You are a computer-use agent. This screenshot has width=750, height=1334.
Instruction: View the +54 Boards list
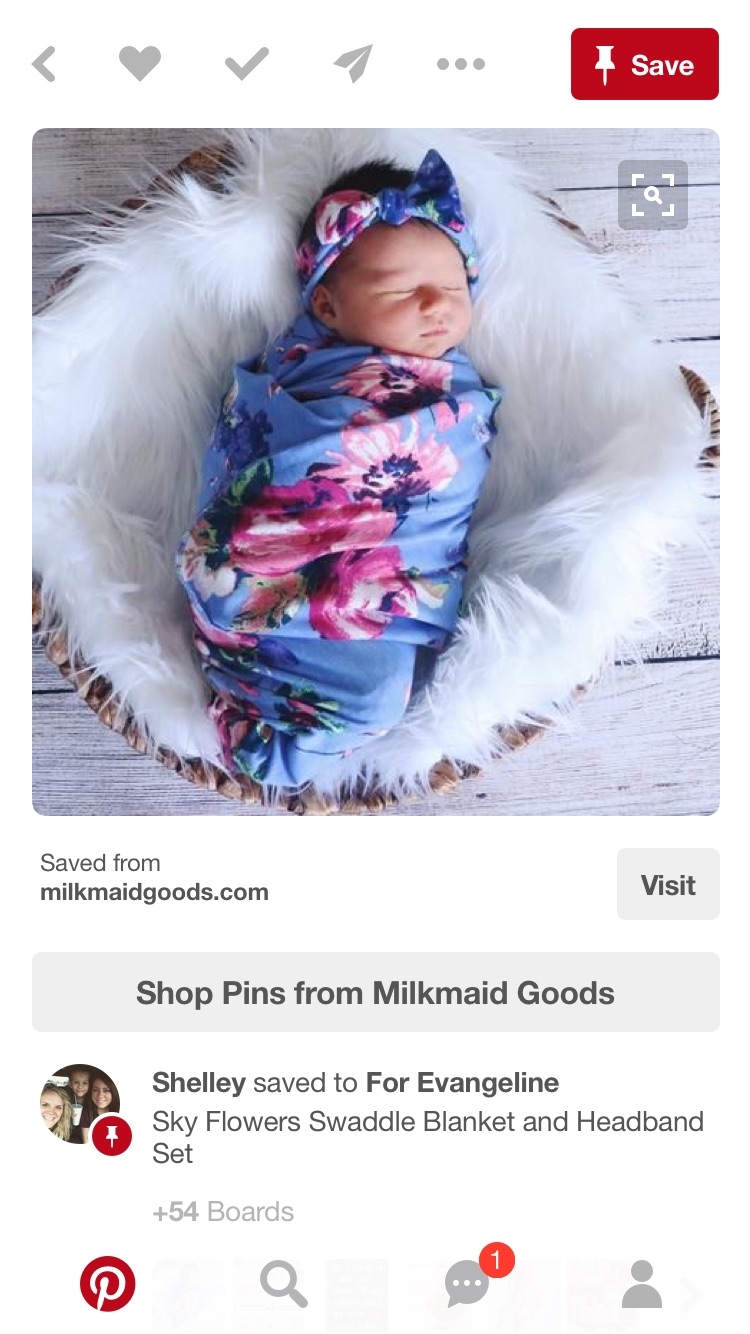click(x=223, y=1212)
